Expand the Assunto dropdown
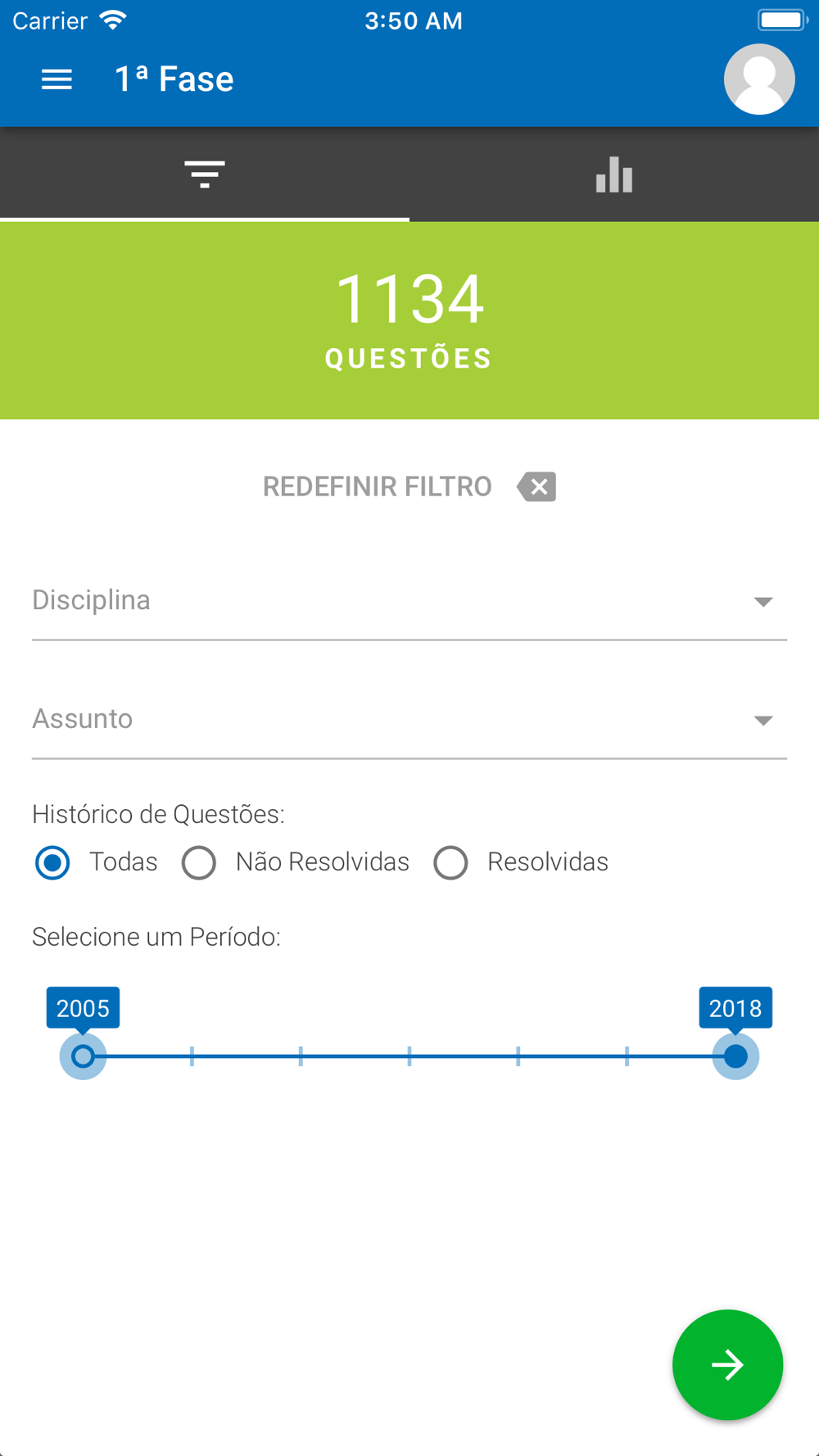819x1456 pixels. click(409, 720)
